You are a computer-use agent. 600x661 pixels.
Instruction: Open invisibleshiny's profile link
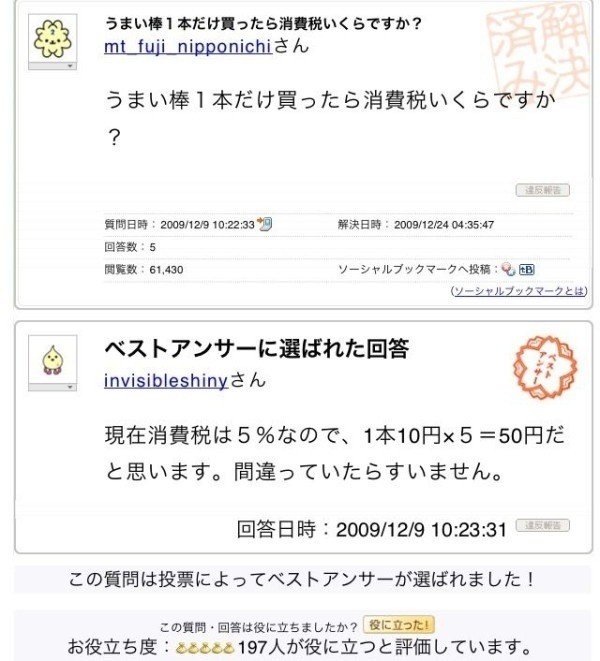click(166, 380)
